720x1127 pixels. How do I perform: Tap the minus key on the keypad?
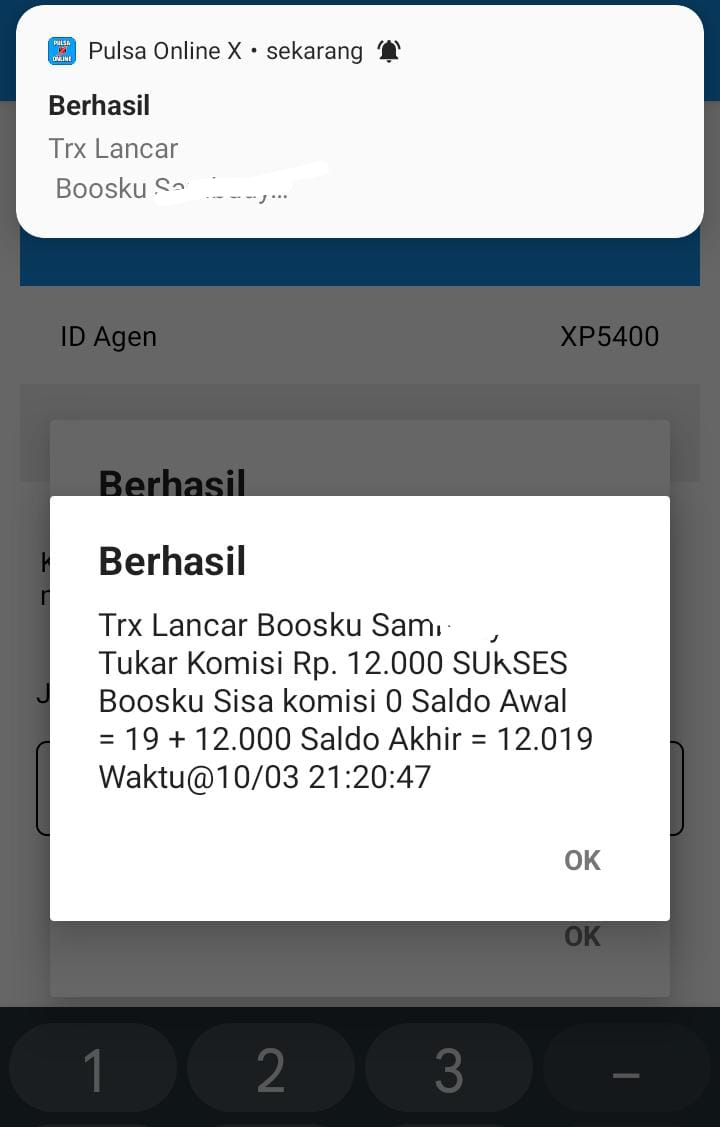click(626, 1070)
